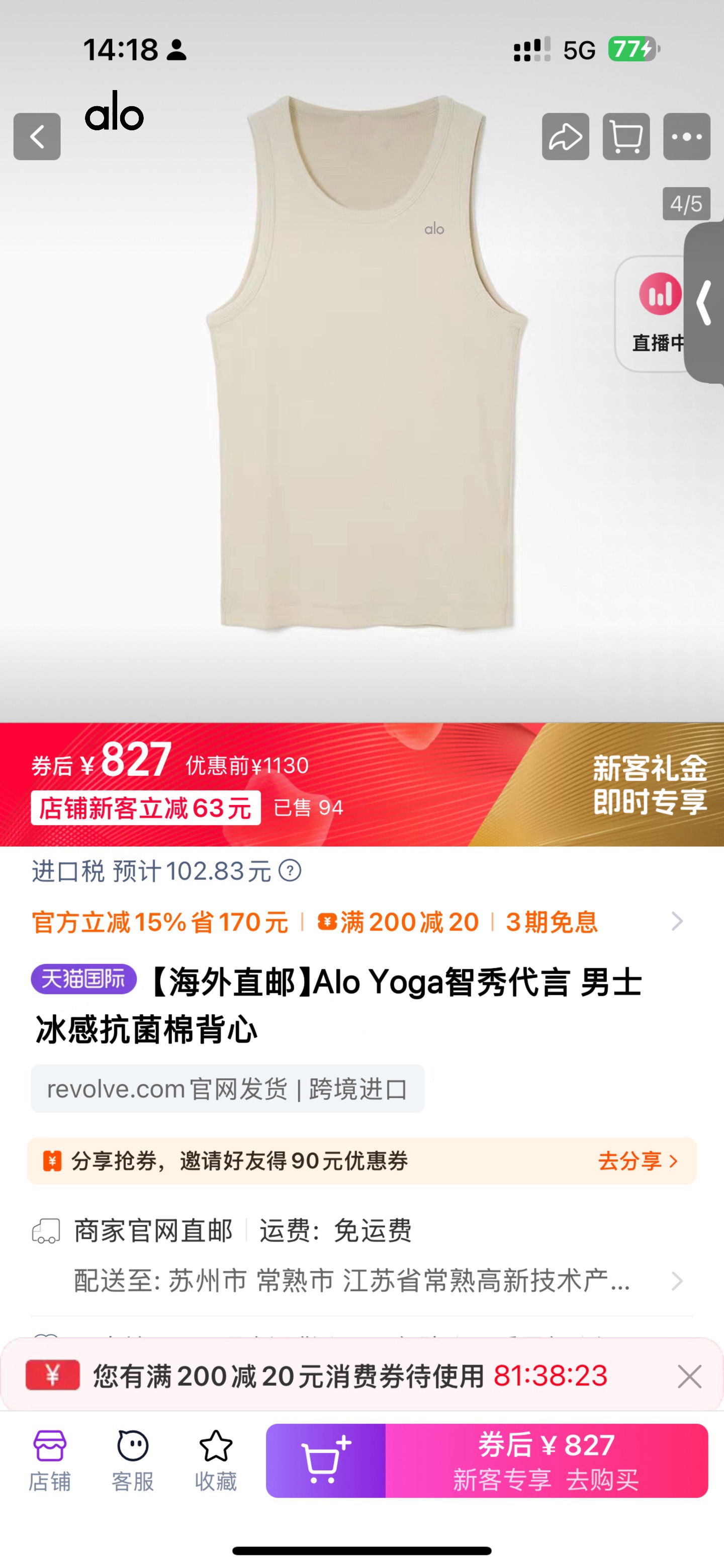Add the tank top to cart

(x=326, y=1460)
